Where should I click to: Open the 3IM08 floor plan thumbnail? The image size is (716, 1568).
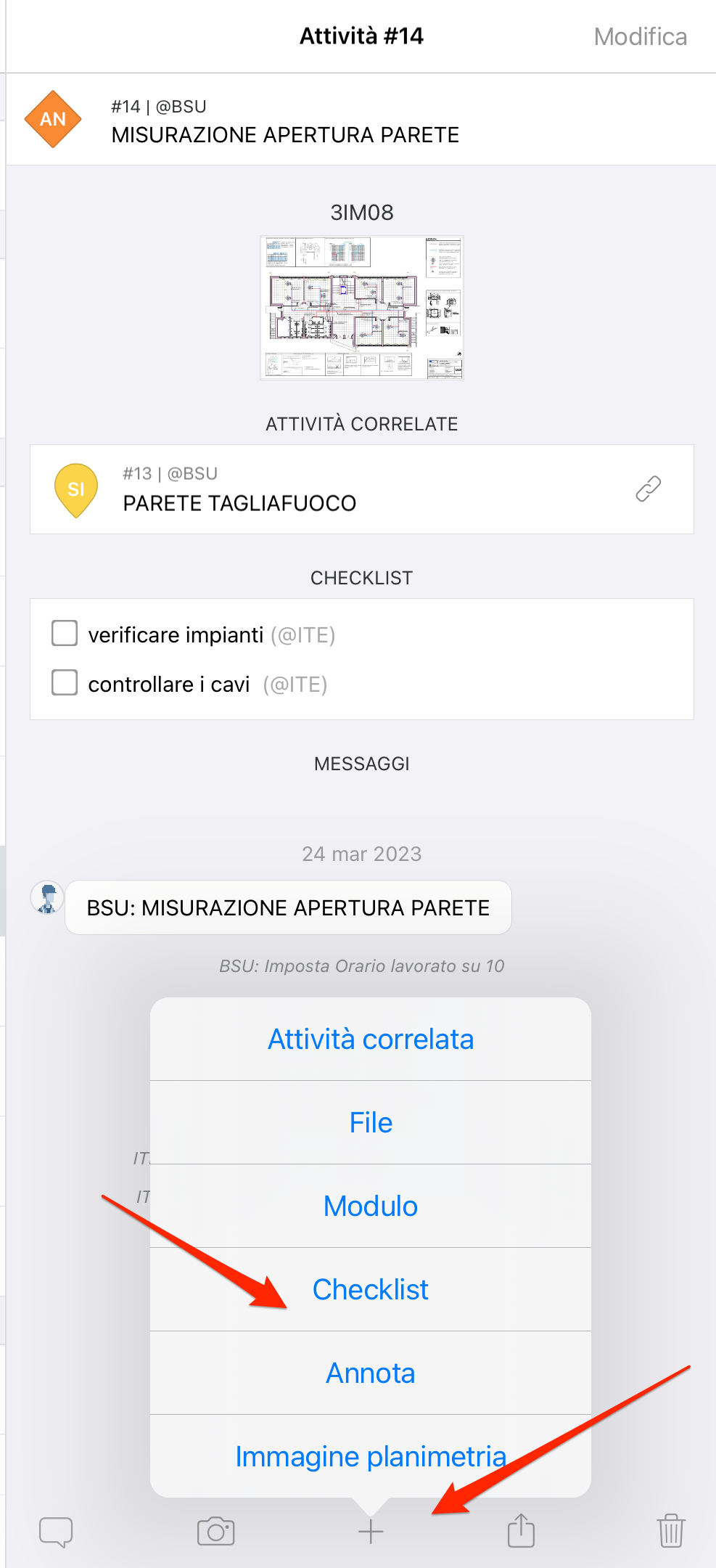(x=361, y=307)
